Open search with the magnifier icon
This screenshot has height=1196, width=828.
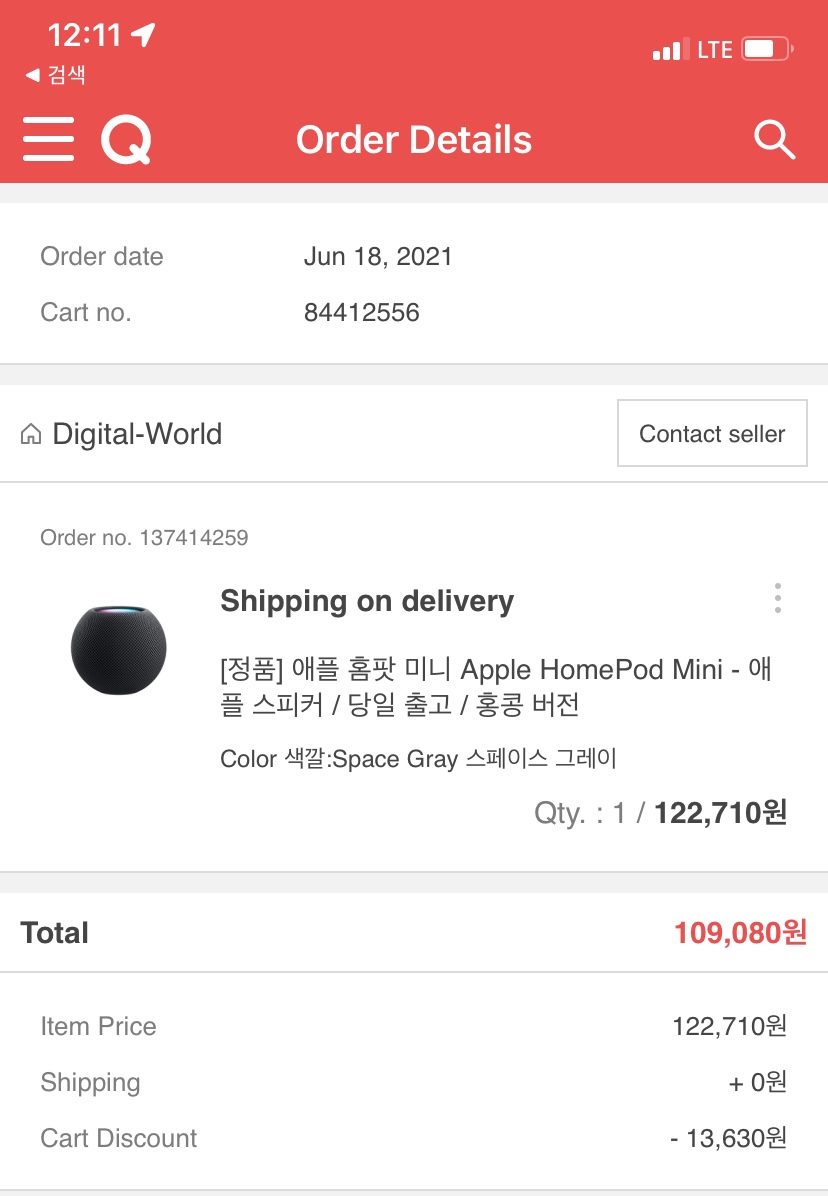(774, 140)
